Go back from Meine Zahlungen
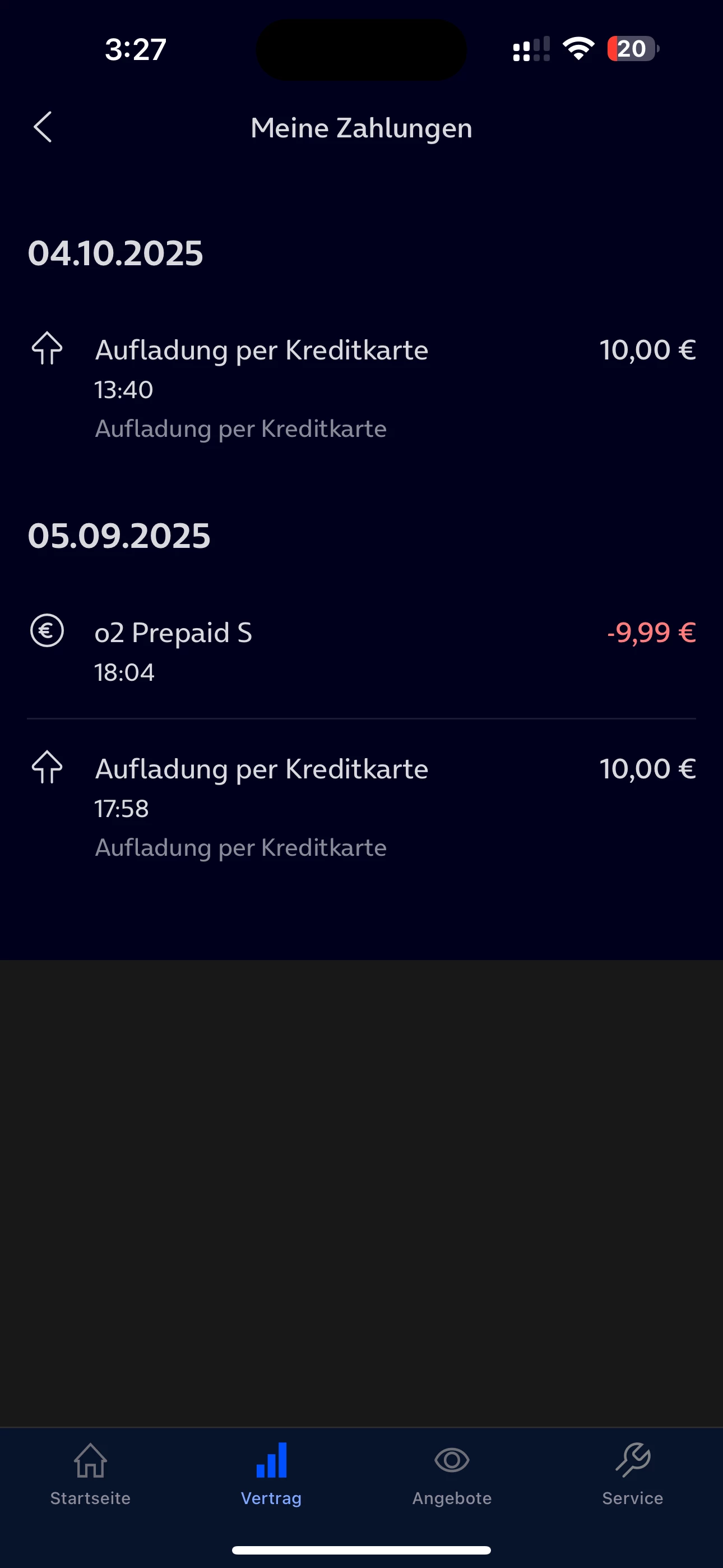Screen dimensions: 723x1568 (43, 127)
